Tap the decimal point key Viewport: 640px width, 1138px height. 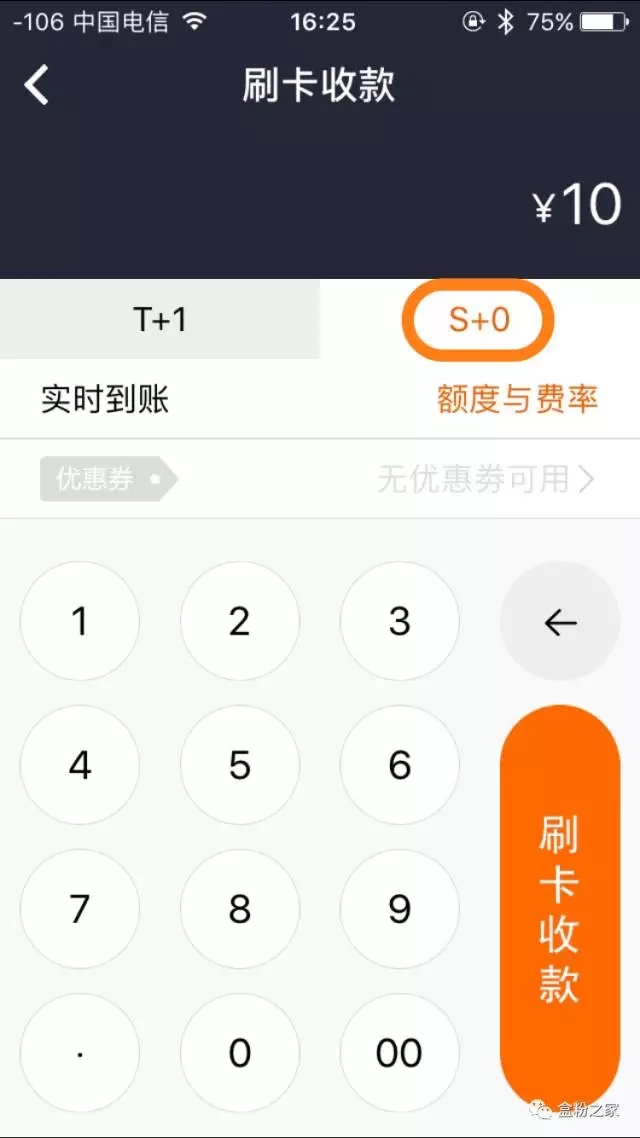pos(80,1053)
